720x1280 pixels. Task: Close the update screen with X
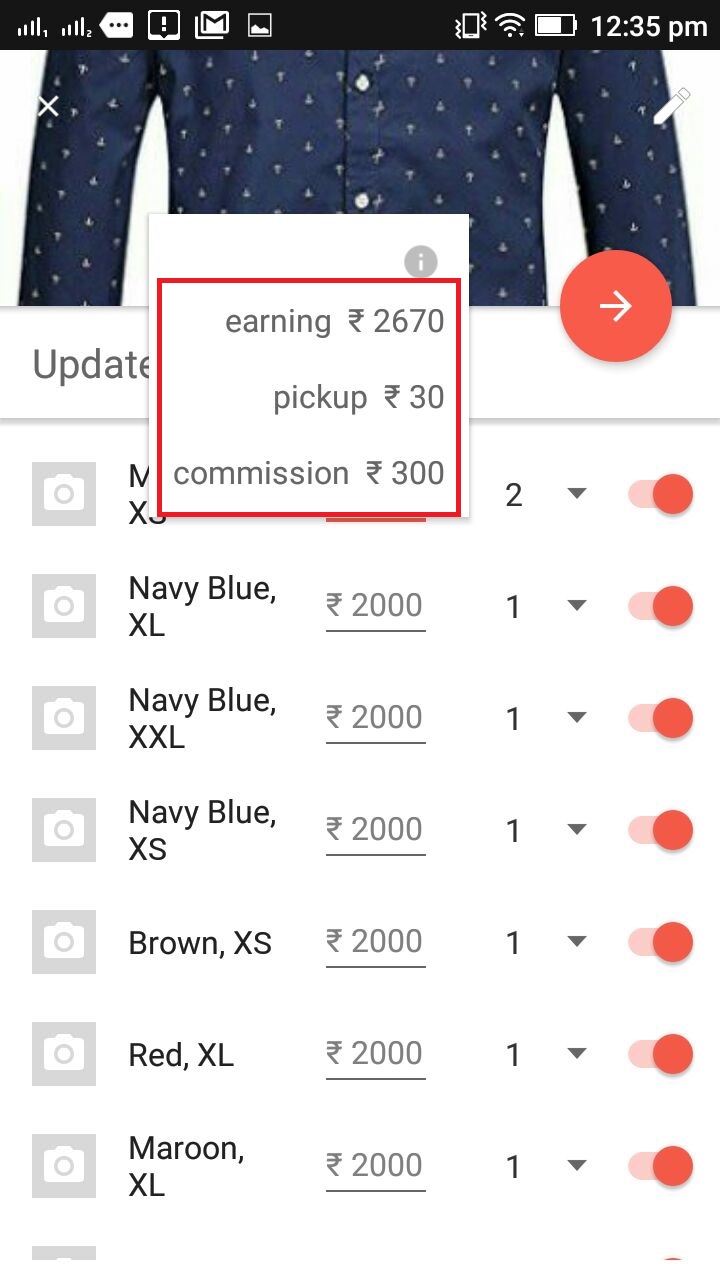48,106
